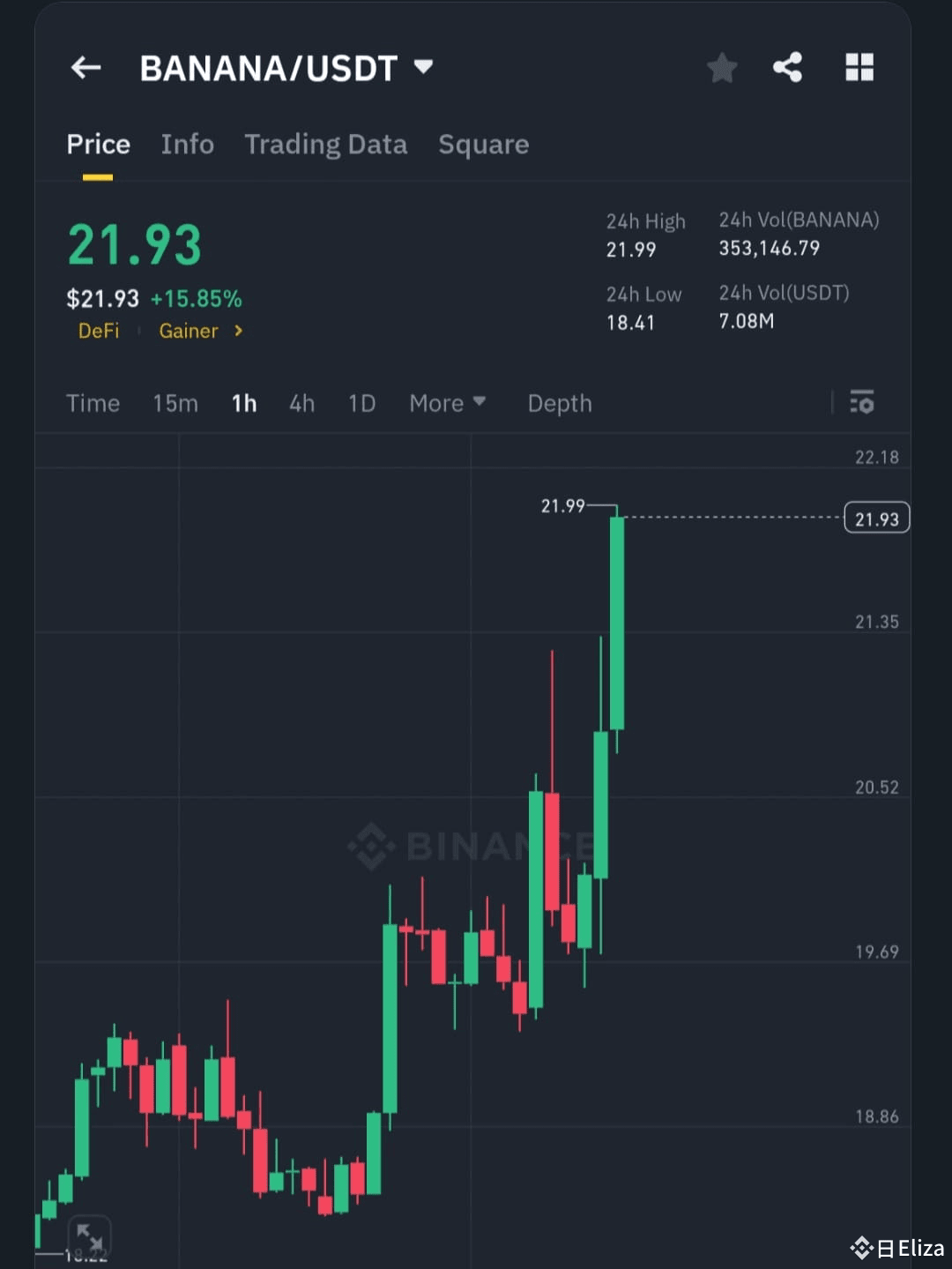Open the chart settings gear

click(x=861, y=403)
